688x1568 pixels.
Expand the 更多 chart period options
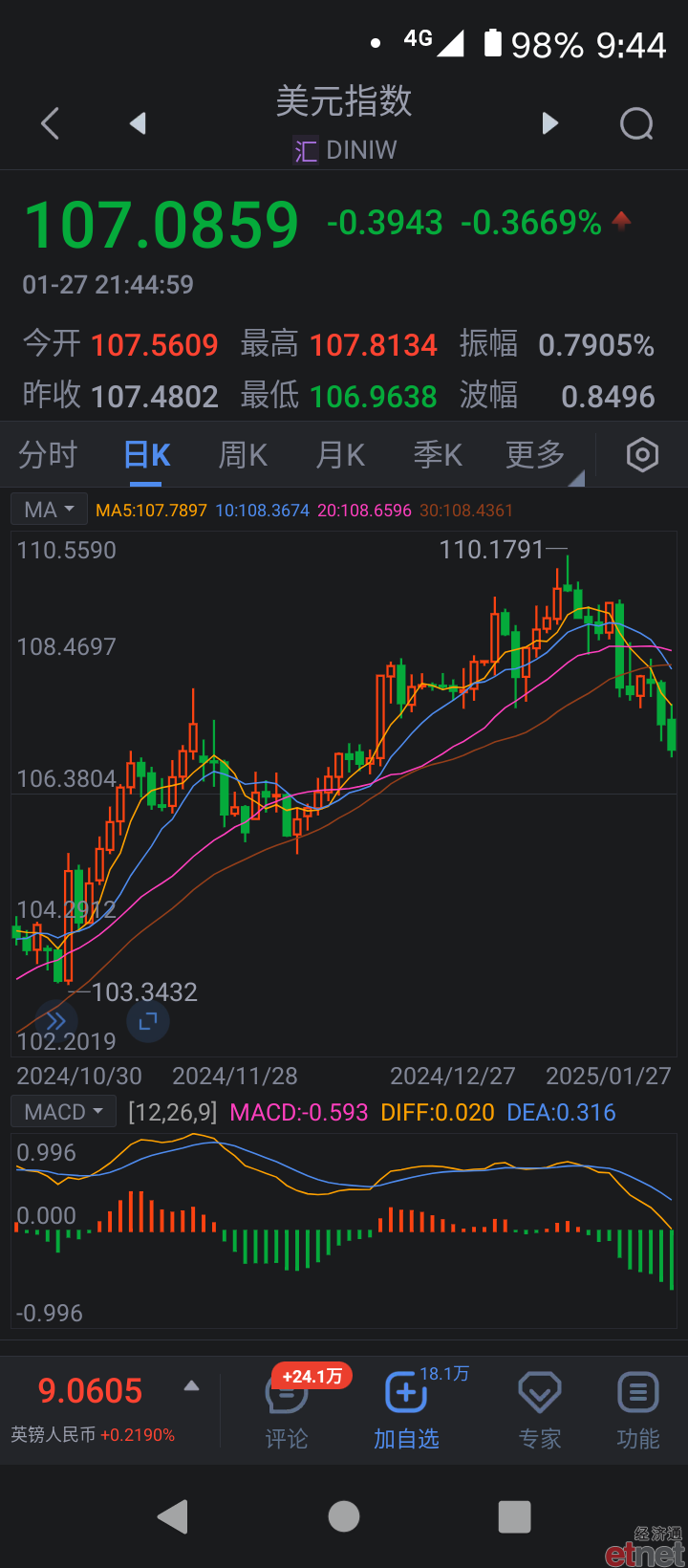click(537, 455)
